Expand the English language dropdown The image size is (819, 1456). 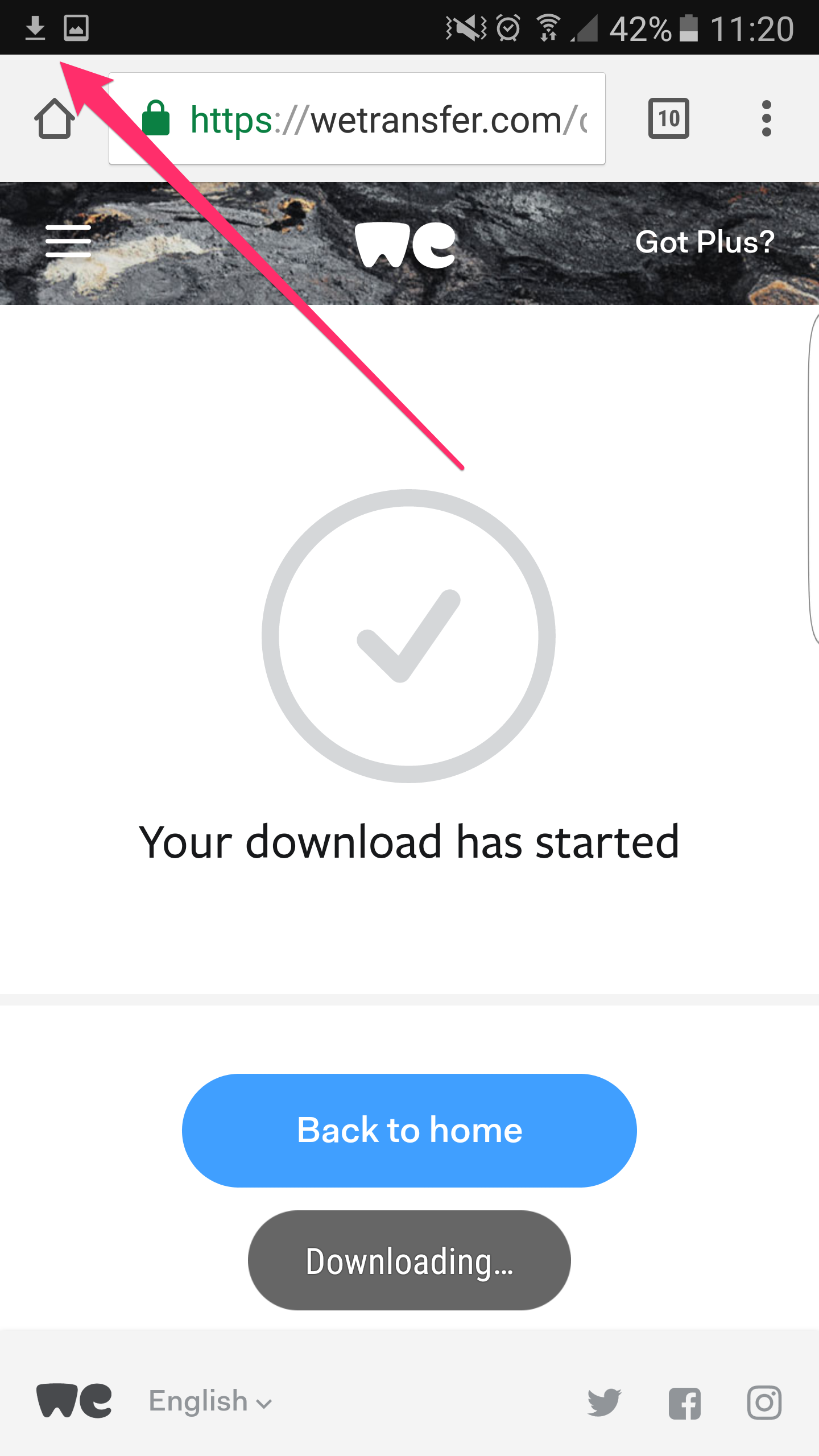tap(210, 1401)
